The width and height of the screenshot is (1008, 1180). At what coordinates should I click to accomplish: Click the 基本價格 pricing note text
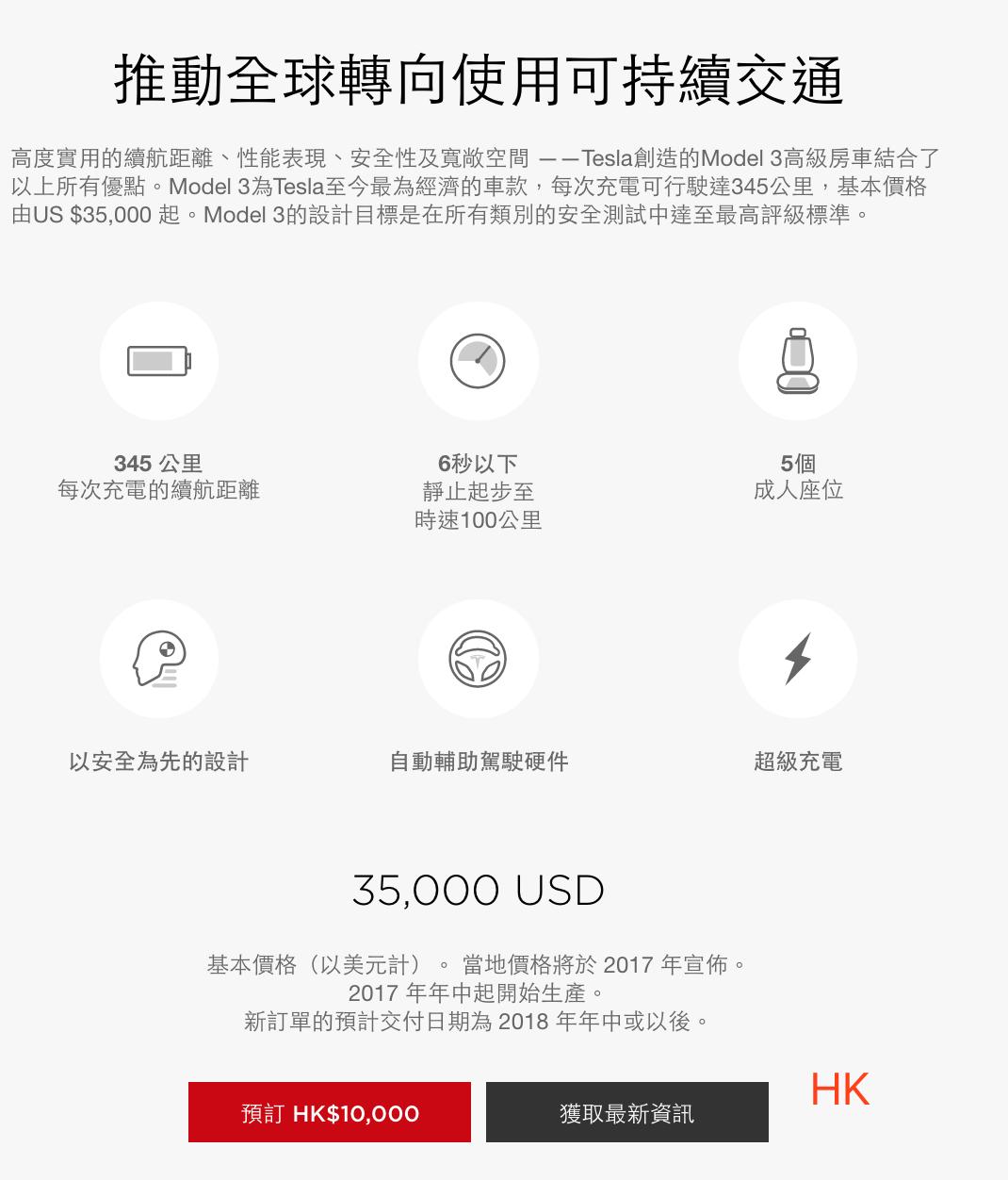click(479, 964)
